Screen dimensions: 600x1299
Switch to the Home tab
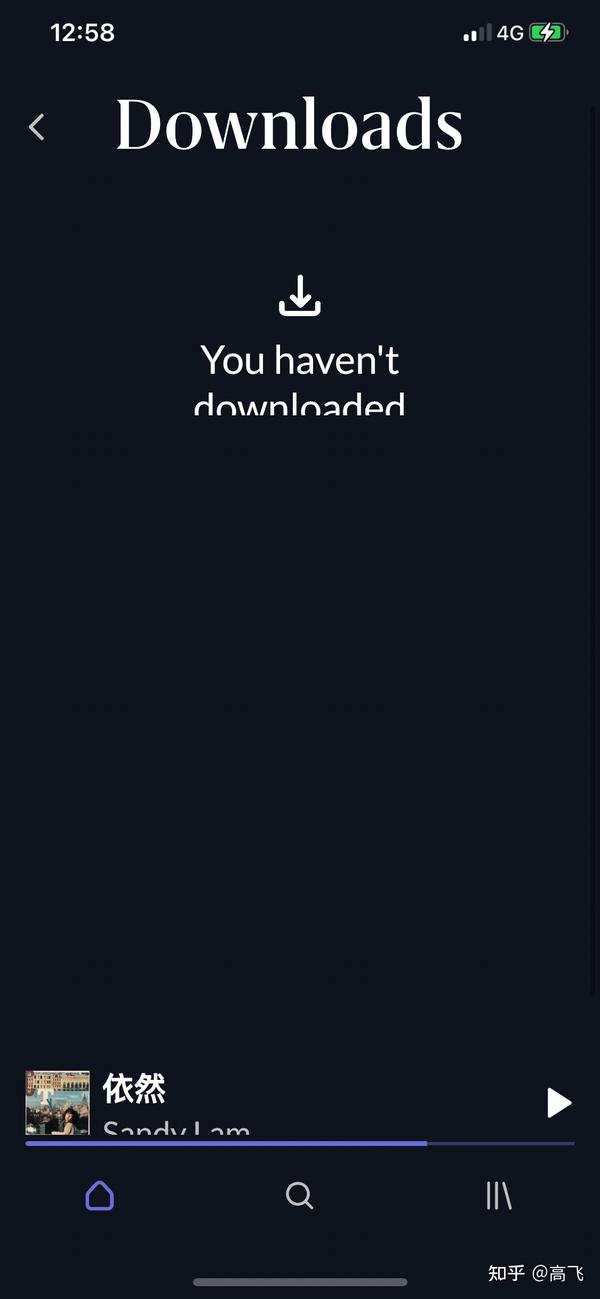point(100,1195)
